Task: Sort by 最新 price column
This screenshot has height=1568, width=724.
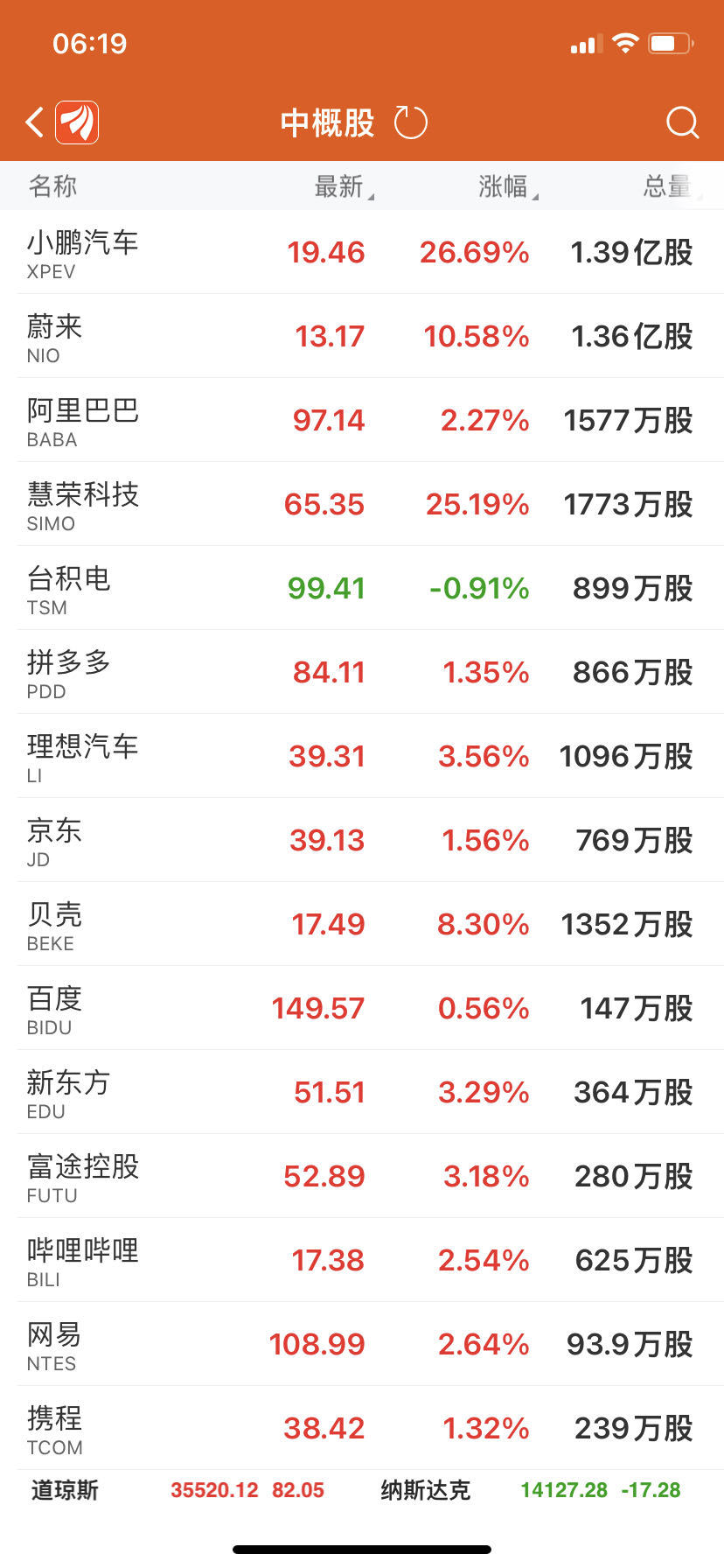Action: (341, 186)
